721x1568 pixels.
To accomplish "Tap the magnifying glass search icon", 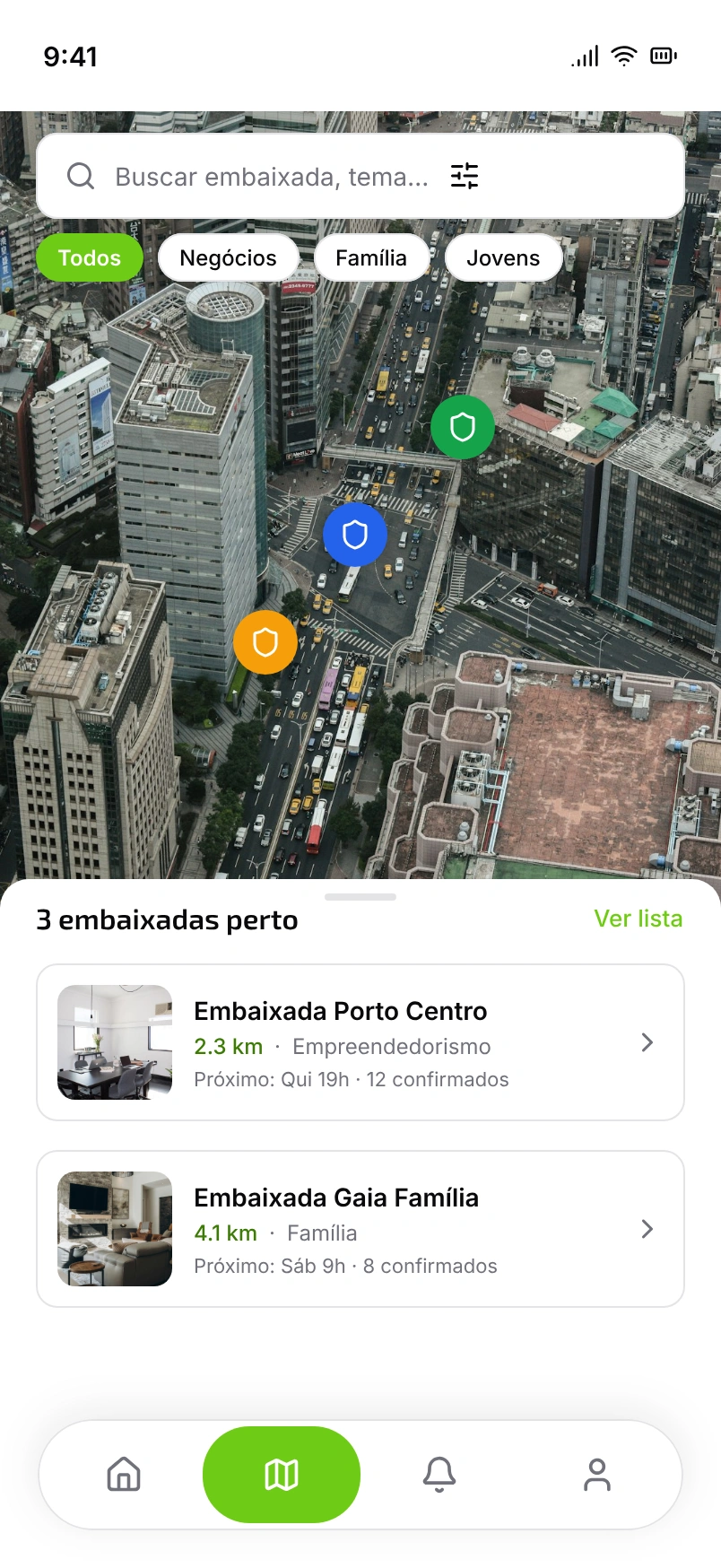I will pyautogui.click(x=81, y=176).
